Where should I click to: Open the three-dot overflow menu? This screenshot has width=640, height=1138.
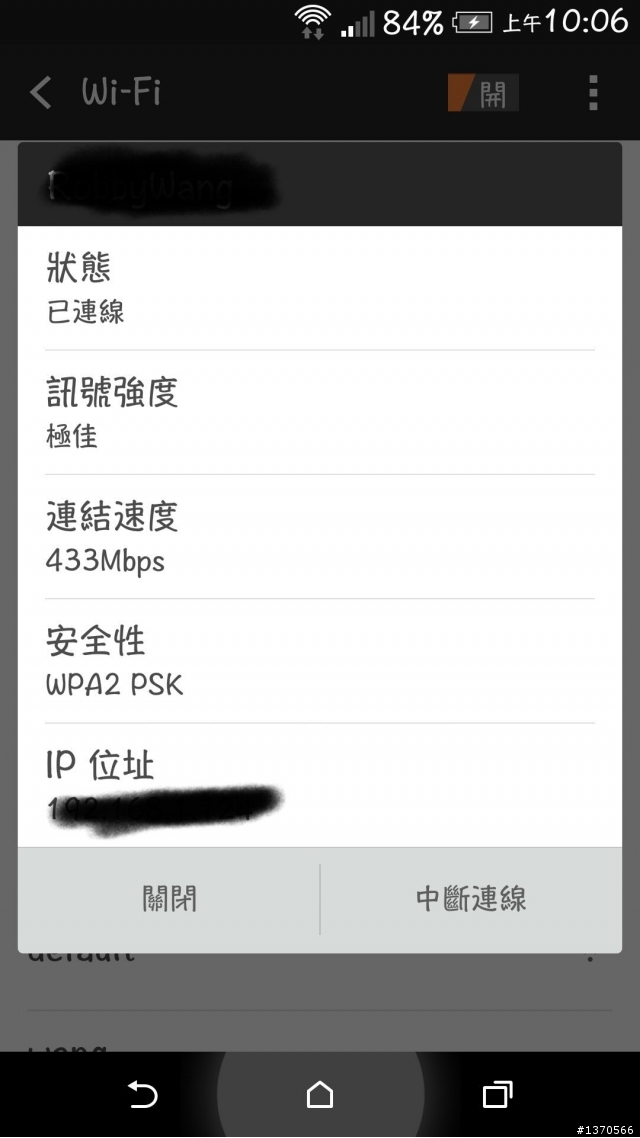point(594,93)
